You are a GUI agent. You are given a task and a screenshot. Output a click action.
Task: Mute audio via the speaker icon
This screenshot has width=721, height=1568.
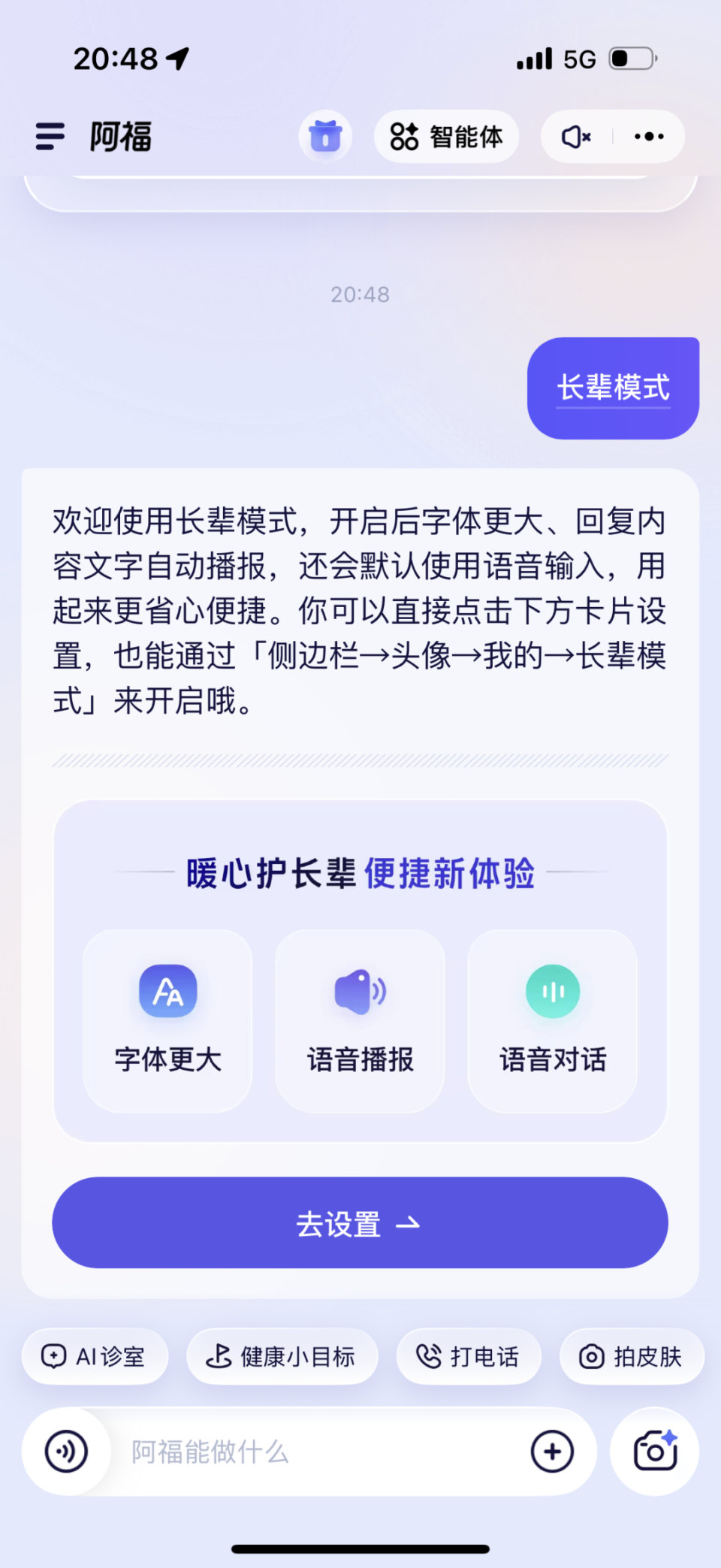575,136
